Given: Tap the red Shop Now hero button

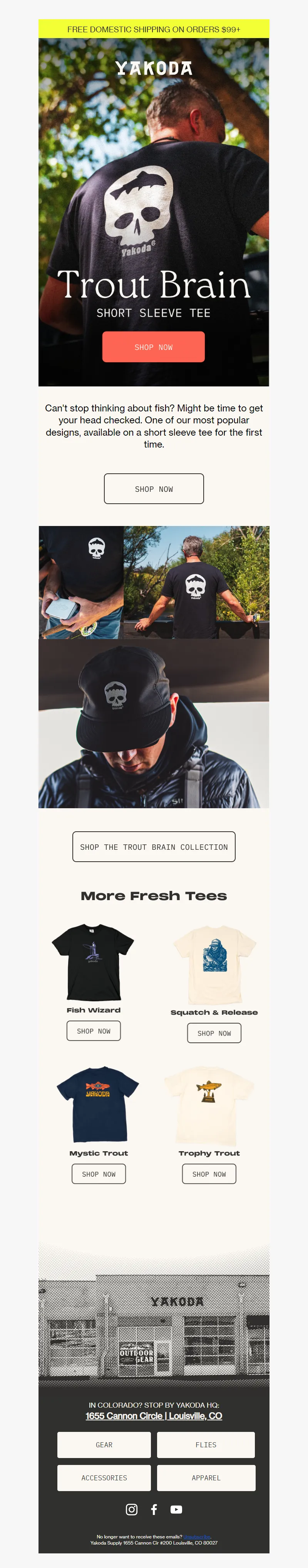Looking at the screenshot, I should [153, 347].
